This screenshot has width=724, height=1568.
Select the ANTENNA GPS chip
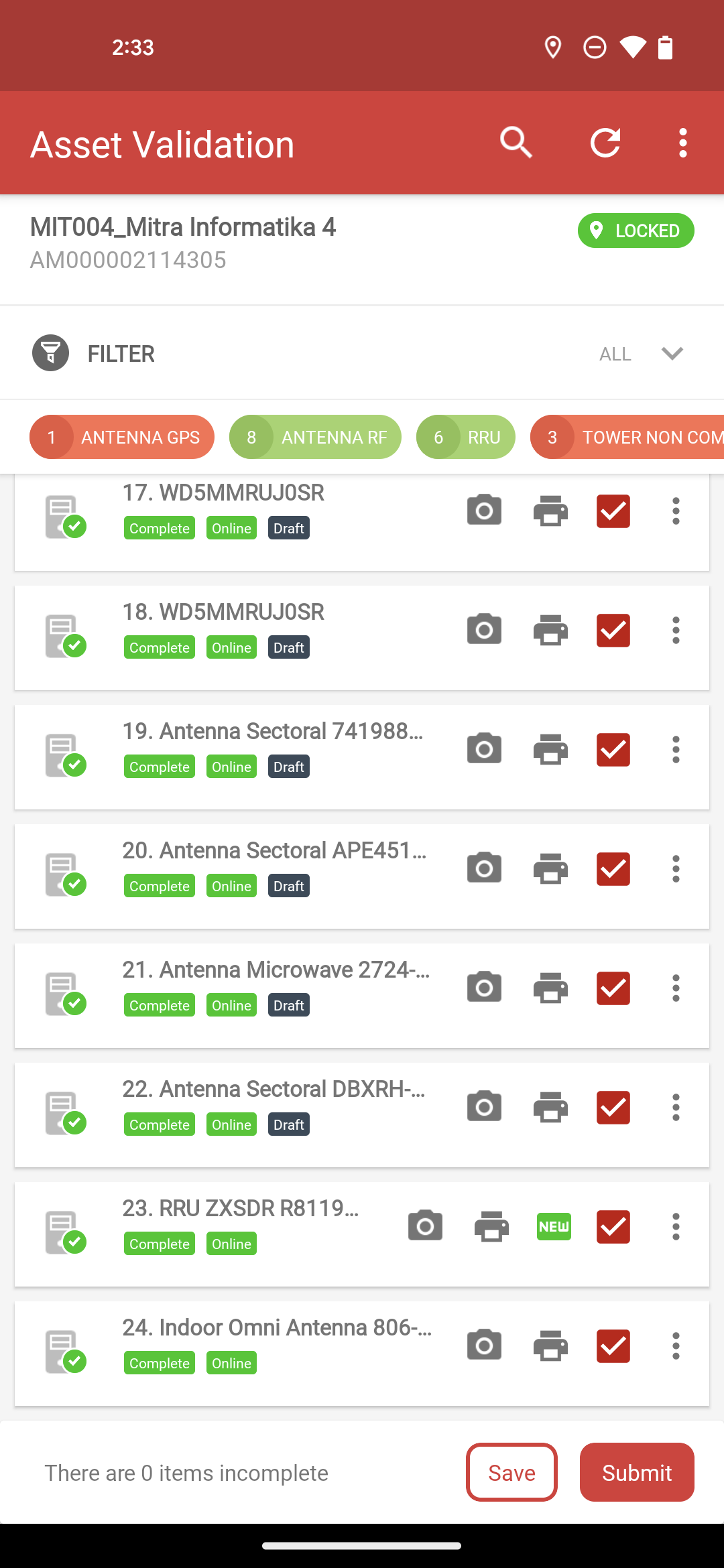[x=122, y=437]
